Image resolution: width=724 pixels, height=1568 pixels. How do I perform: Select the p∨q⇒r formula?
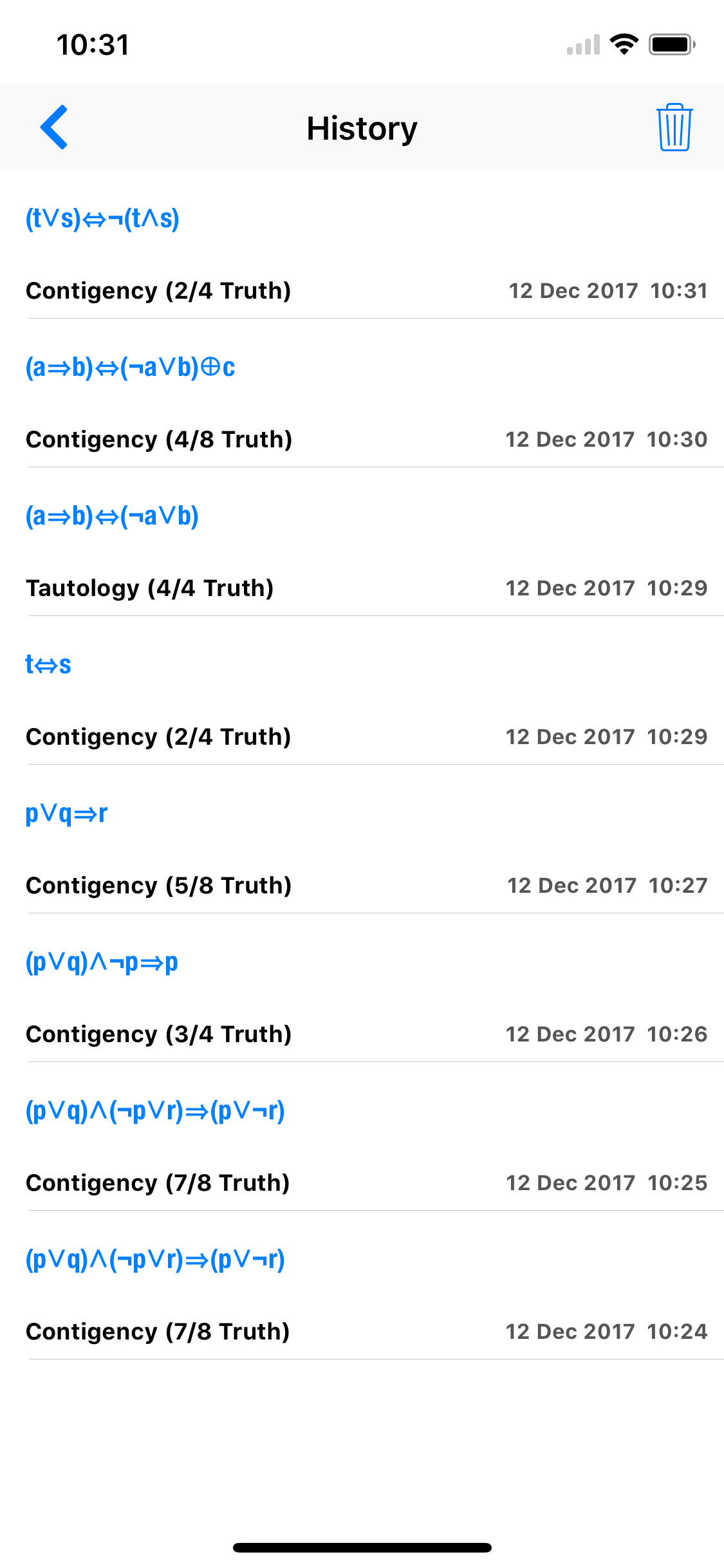66,813
